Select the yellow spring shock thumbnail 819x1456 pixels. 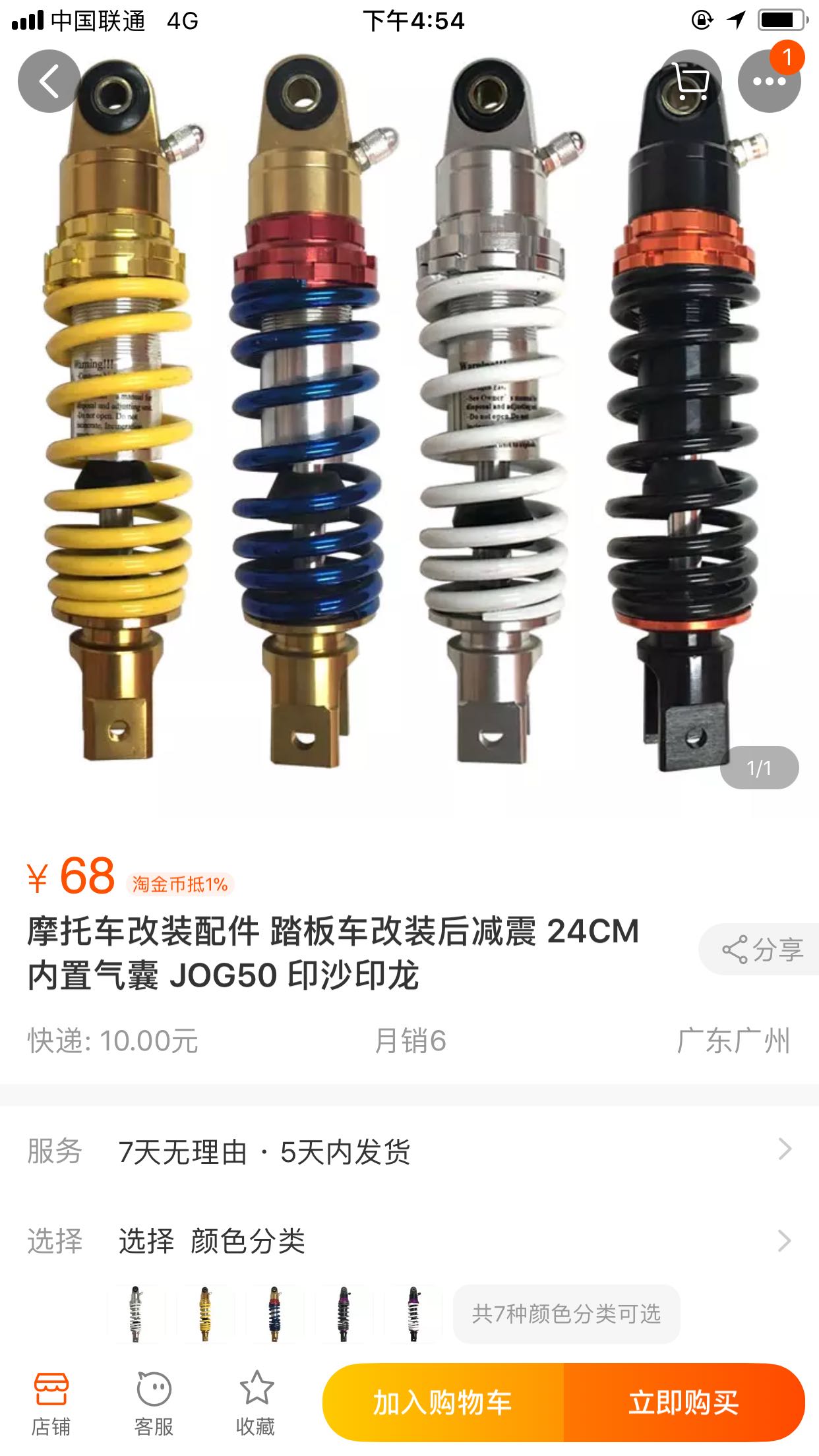(x=205, y=1314)
